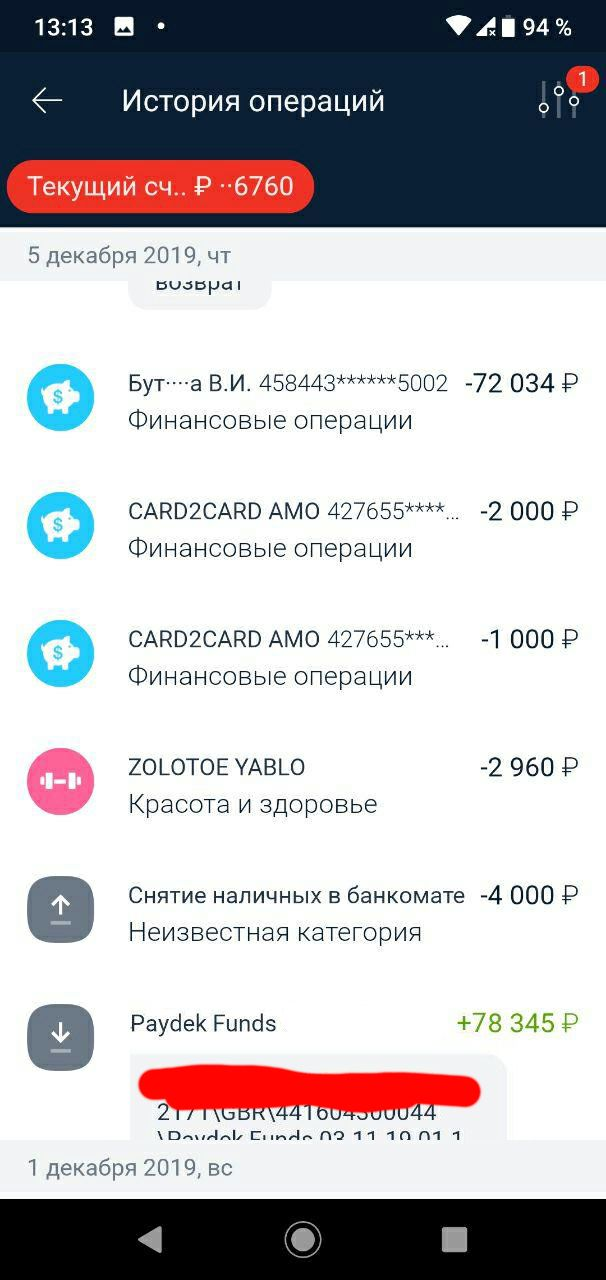This screenshot has width=606, height=1280.
Task: Open the -72 034 ₽ transfer to Бут····а В.И.
Action: tap(302, 400)
